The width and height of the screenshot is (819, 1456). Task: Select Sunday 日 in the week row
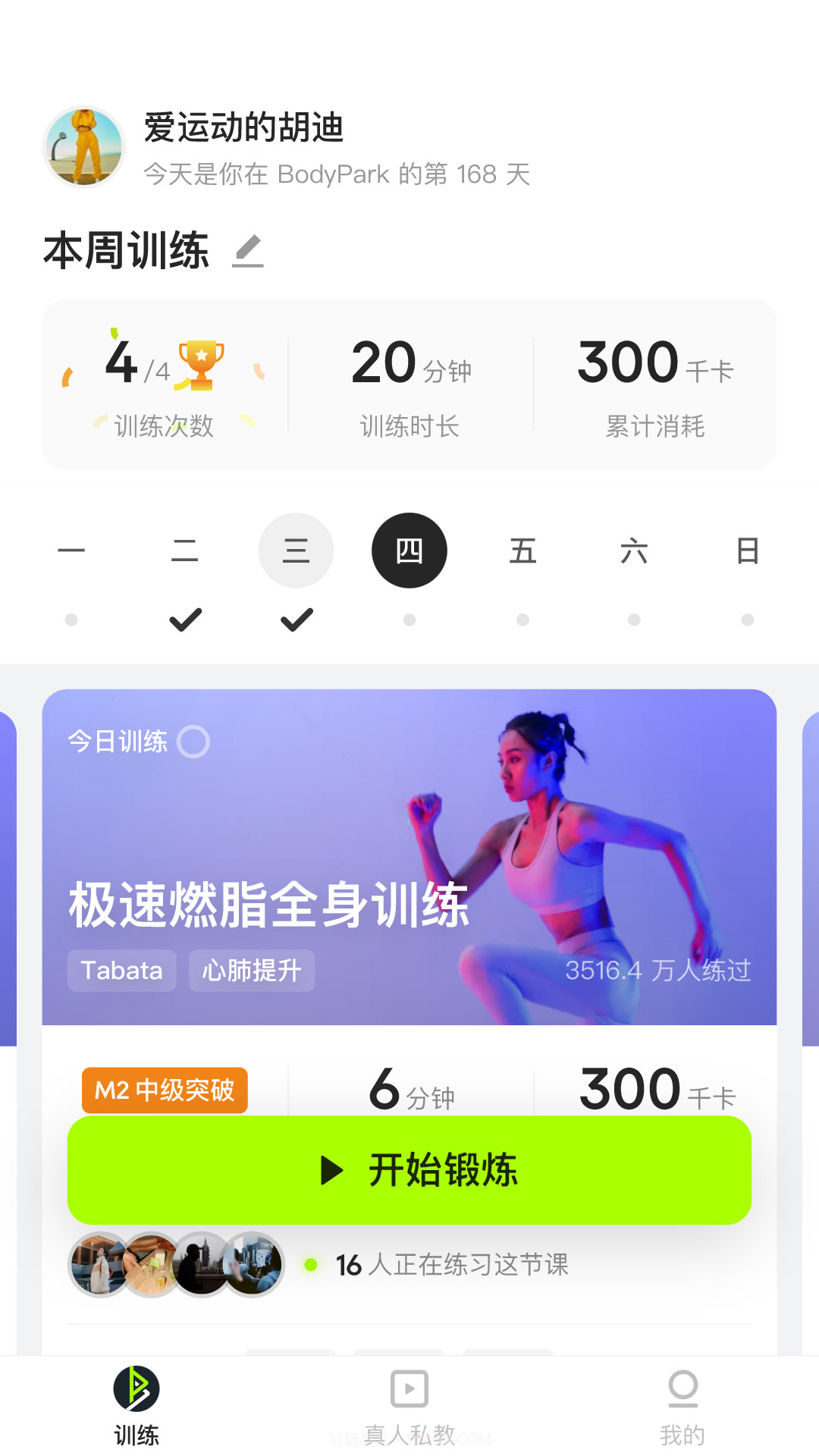coord(748,551)
